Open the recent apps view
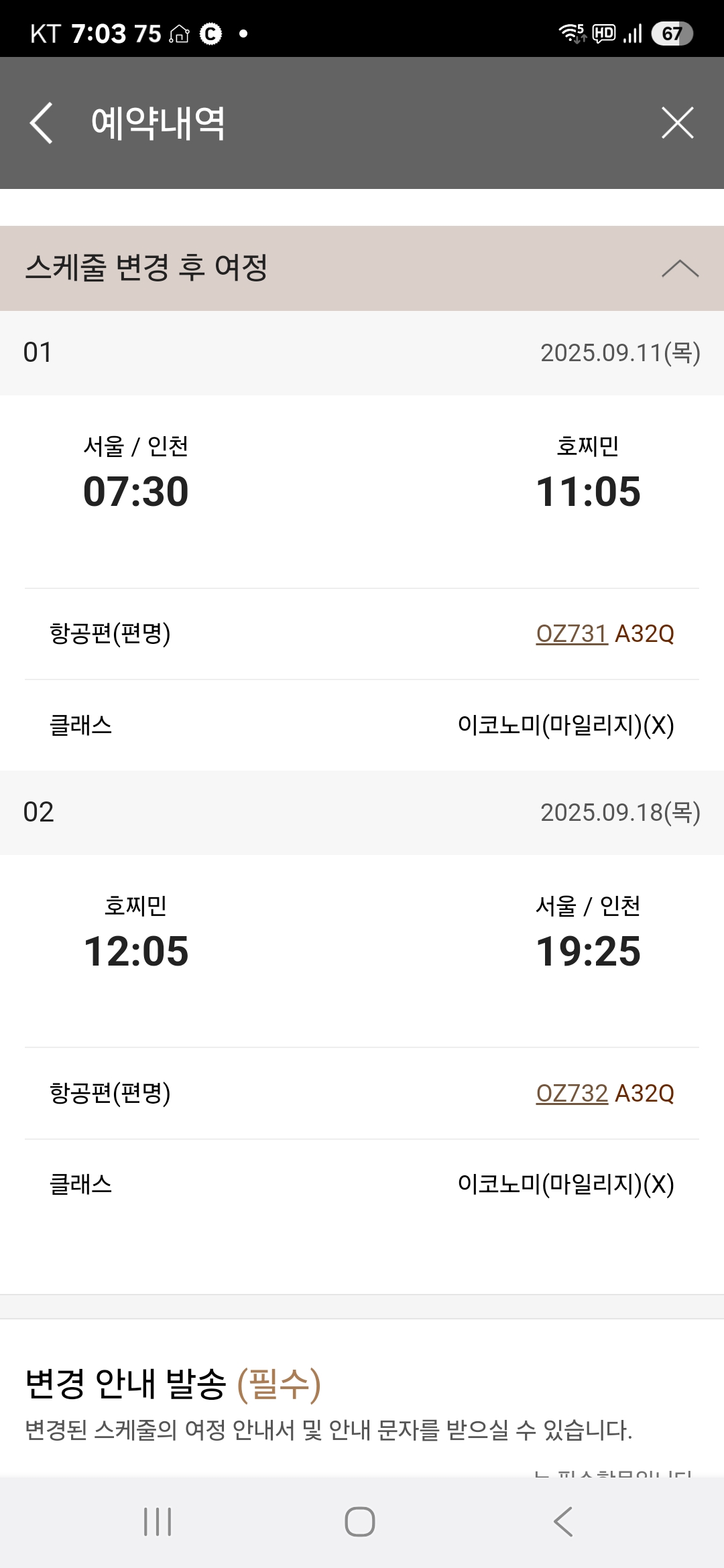 click(158, 1522)
